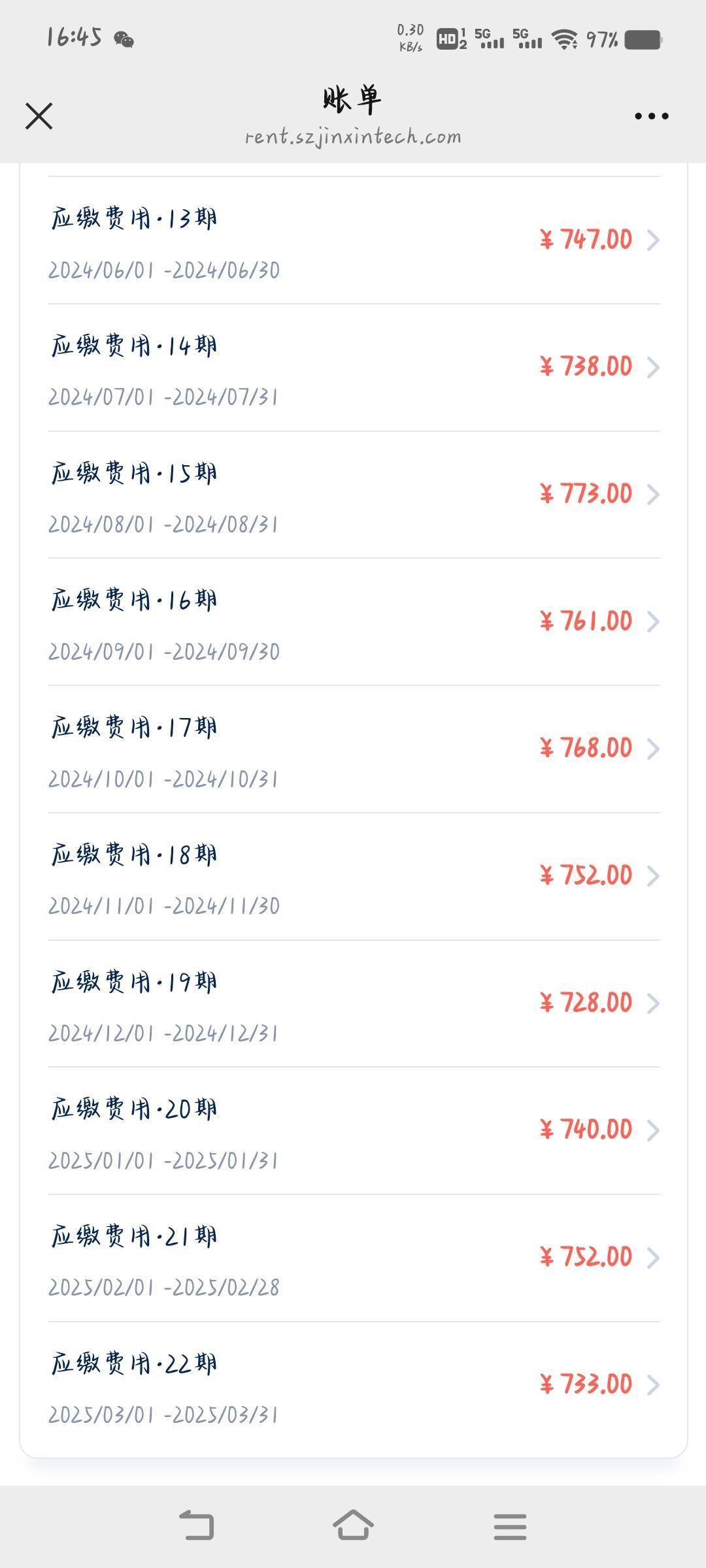Open the 13期 bill for ¥747.00
706x1568 pixels.
pos(354,240)
